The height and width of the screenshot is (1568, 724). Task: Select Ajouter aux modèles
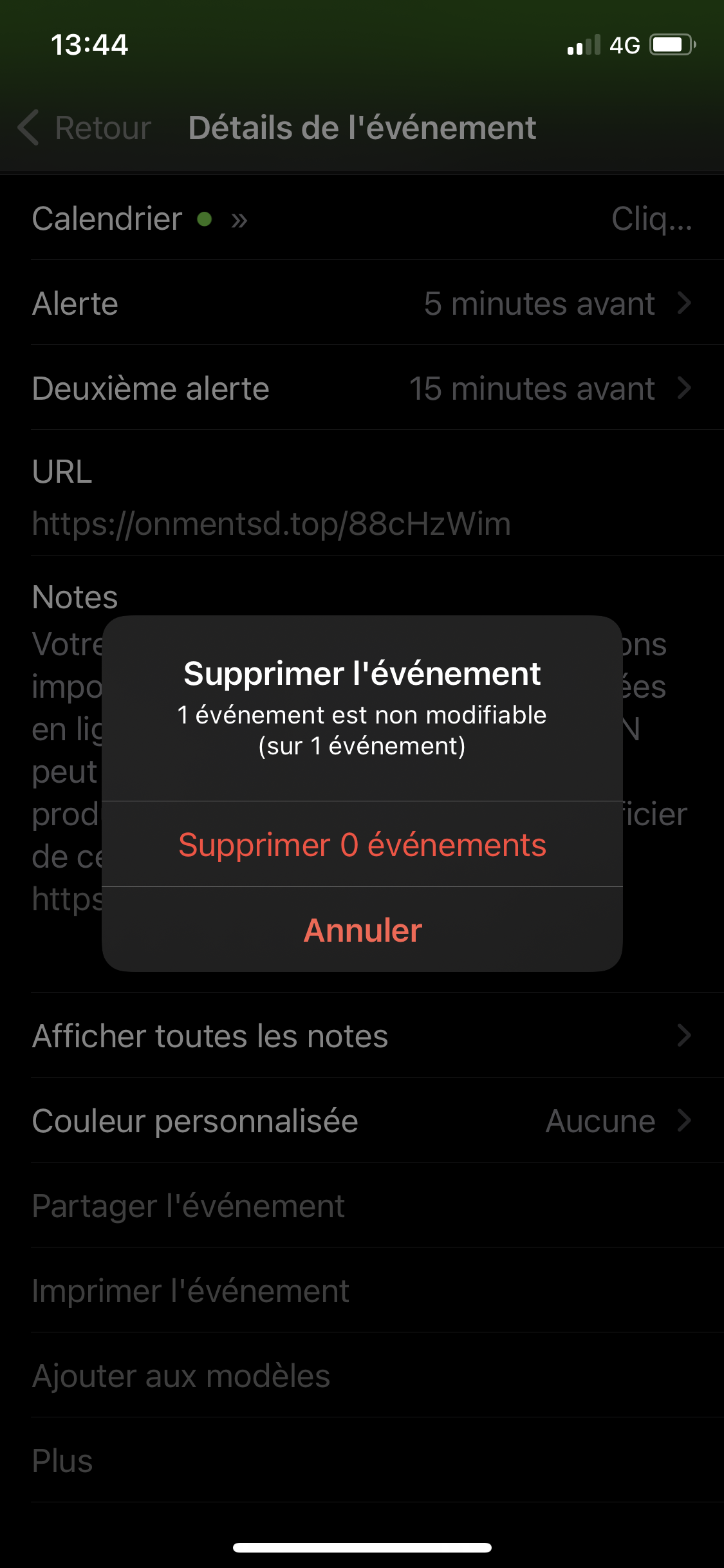pos(181,1376)
